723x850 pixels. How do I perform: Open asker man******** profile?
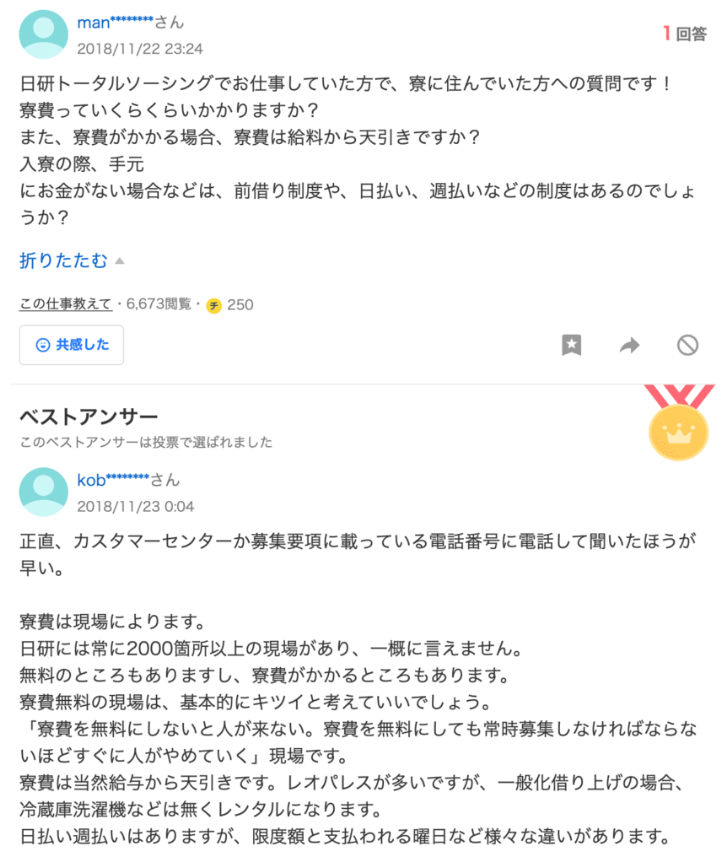[115, 22]
